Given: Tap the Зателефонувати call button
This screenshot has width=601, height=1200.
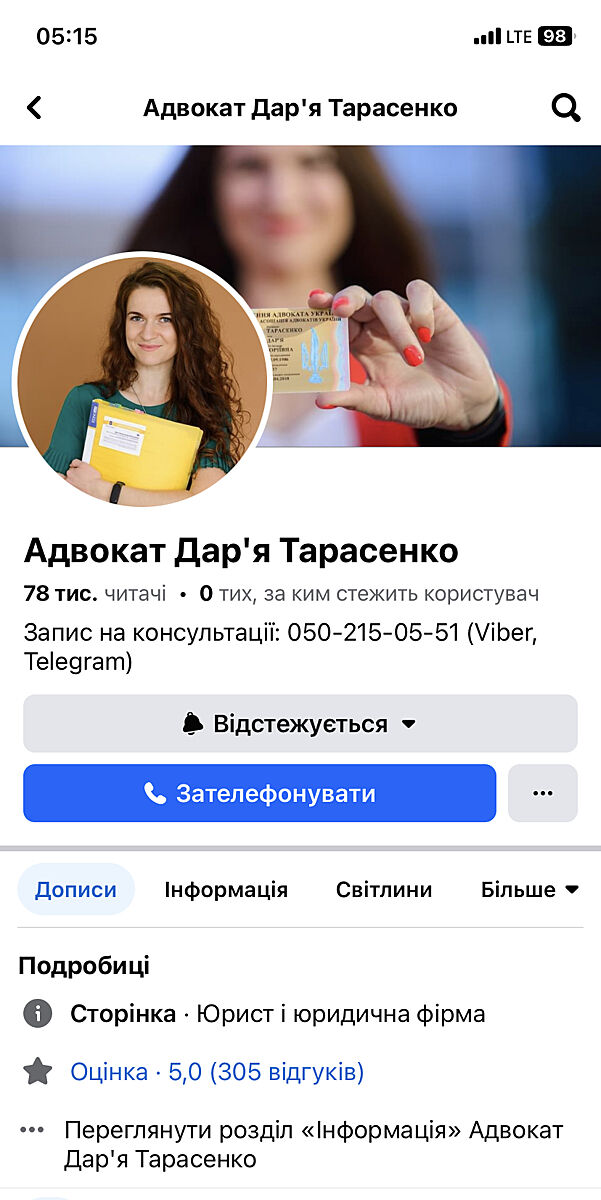Looking at the screenshot, I should point(259,794).
